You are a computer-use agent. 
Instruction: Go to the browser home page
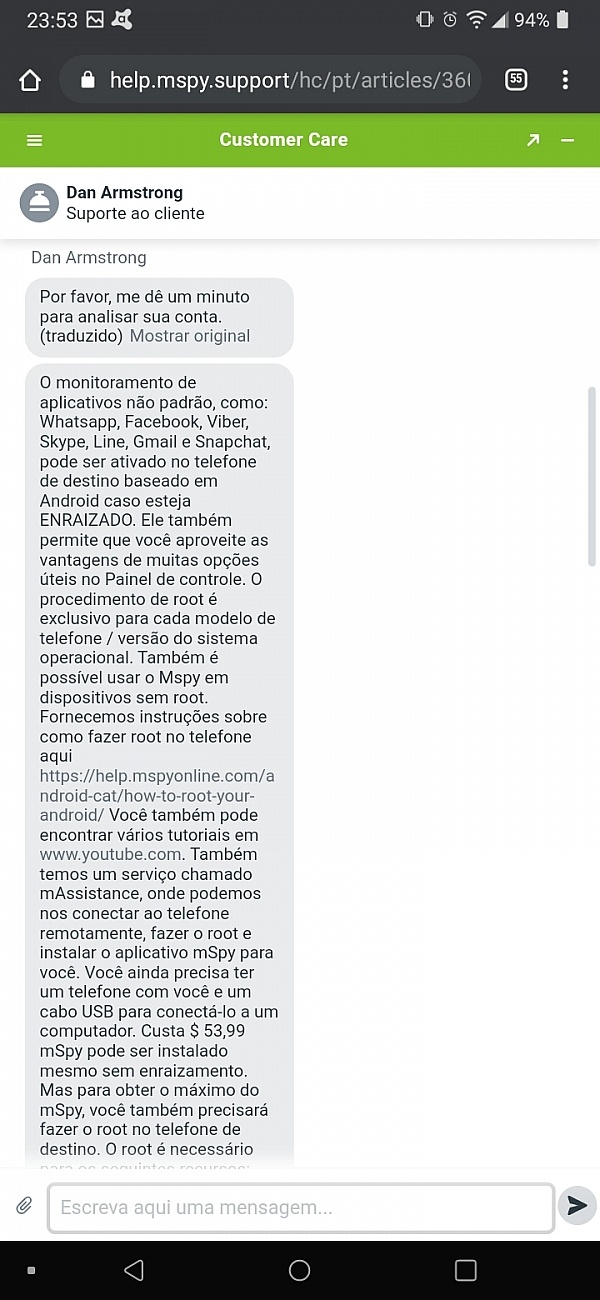[30, 80]
